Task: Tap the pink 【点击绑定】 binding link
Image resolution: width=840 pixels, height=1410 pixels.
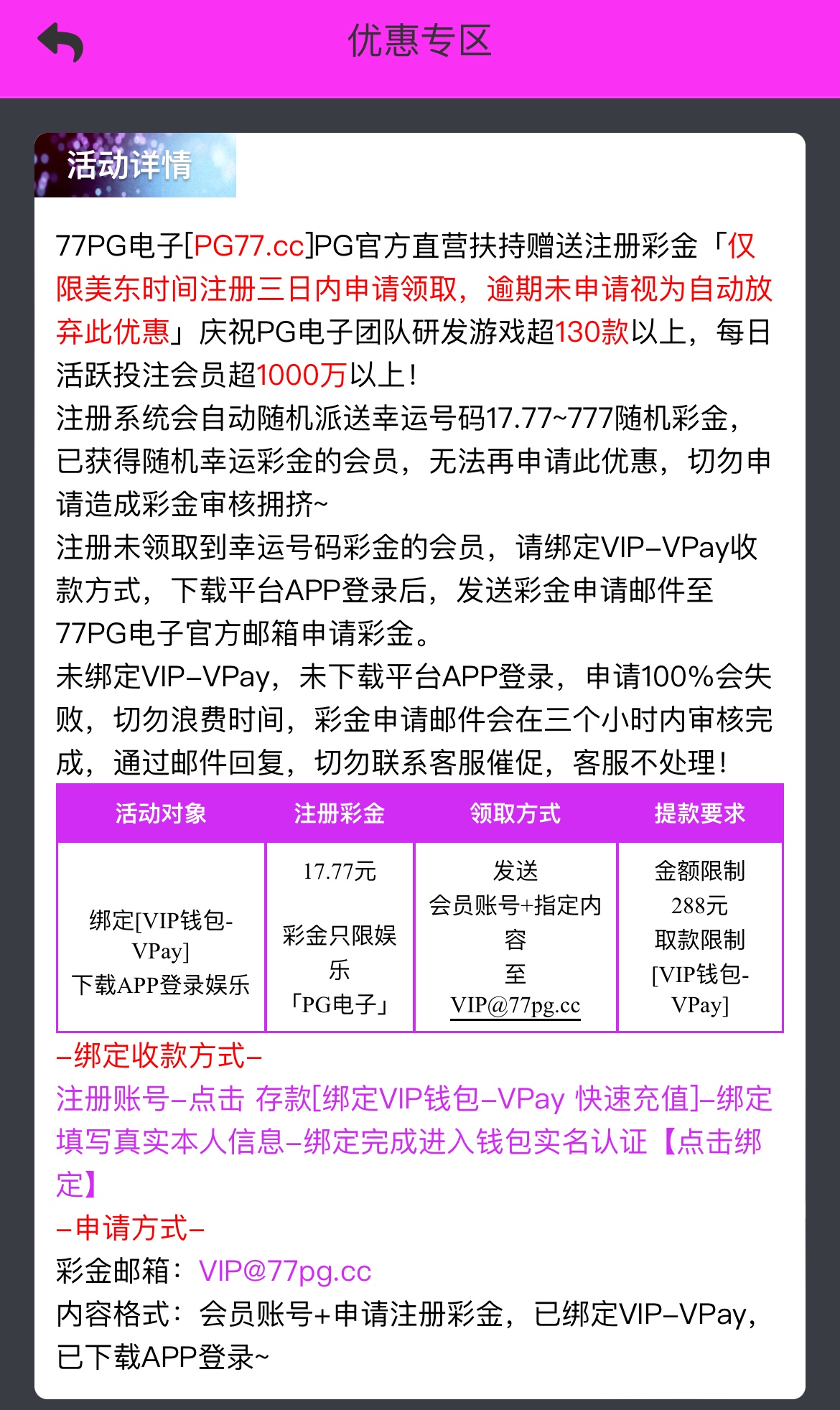Action: click(x=711, y=1141)
